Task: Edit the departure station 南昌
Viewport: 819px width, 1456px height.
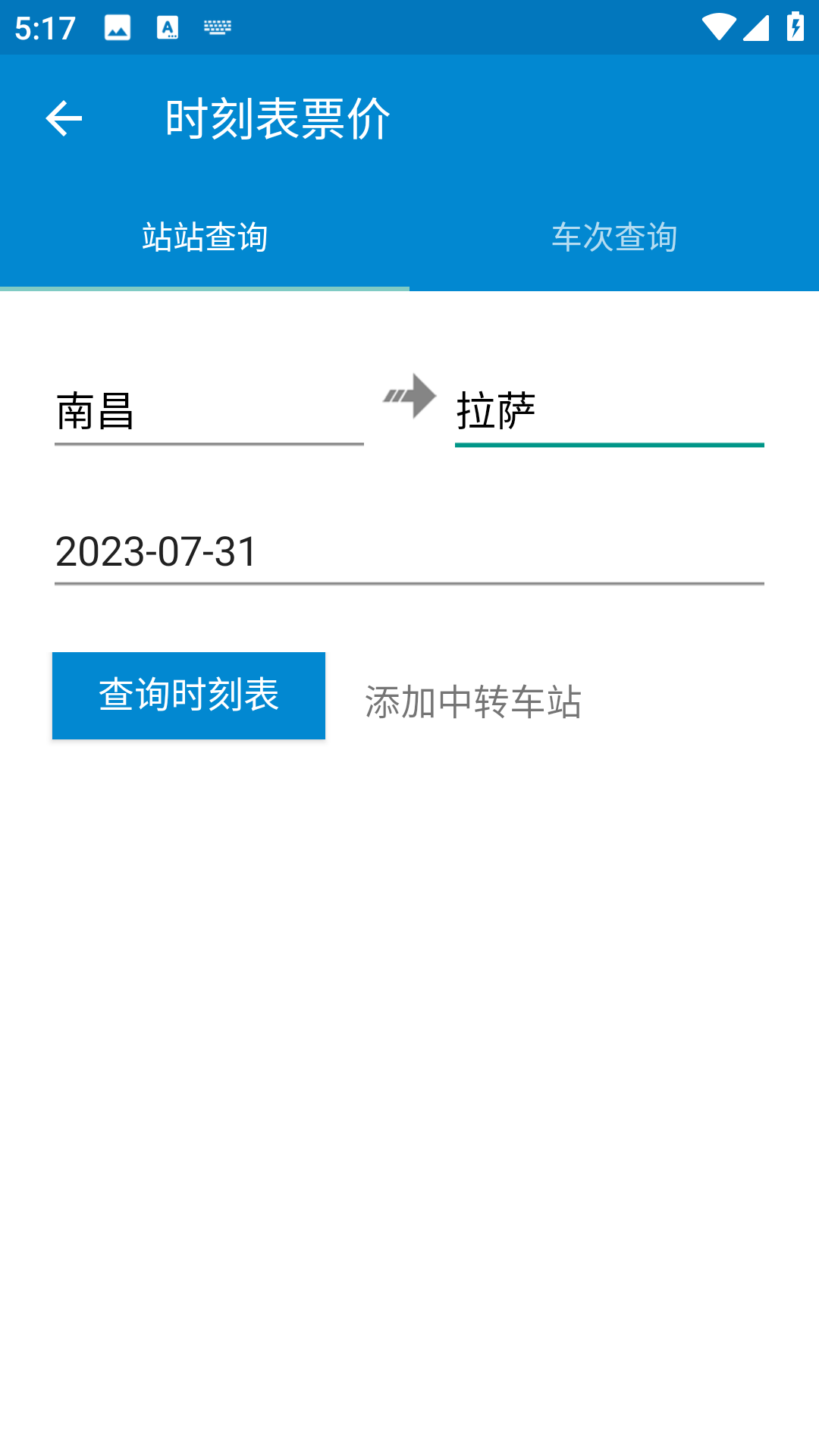Action: (209, 411)
